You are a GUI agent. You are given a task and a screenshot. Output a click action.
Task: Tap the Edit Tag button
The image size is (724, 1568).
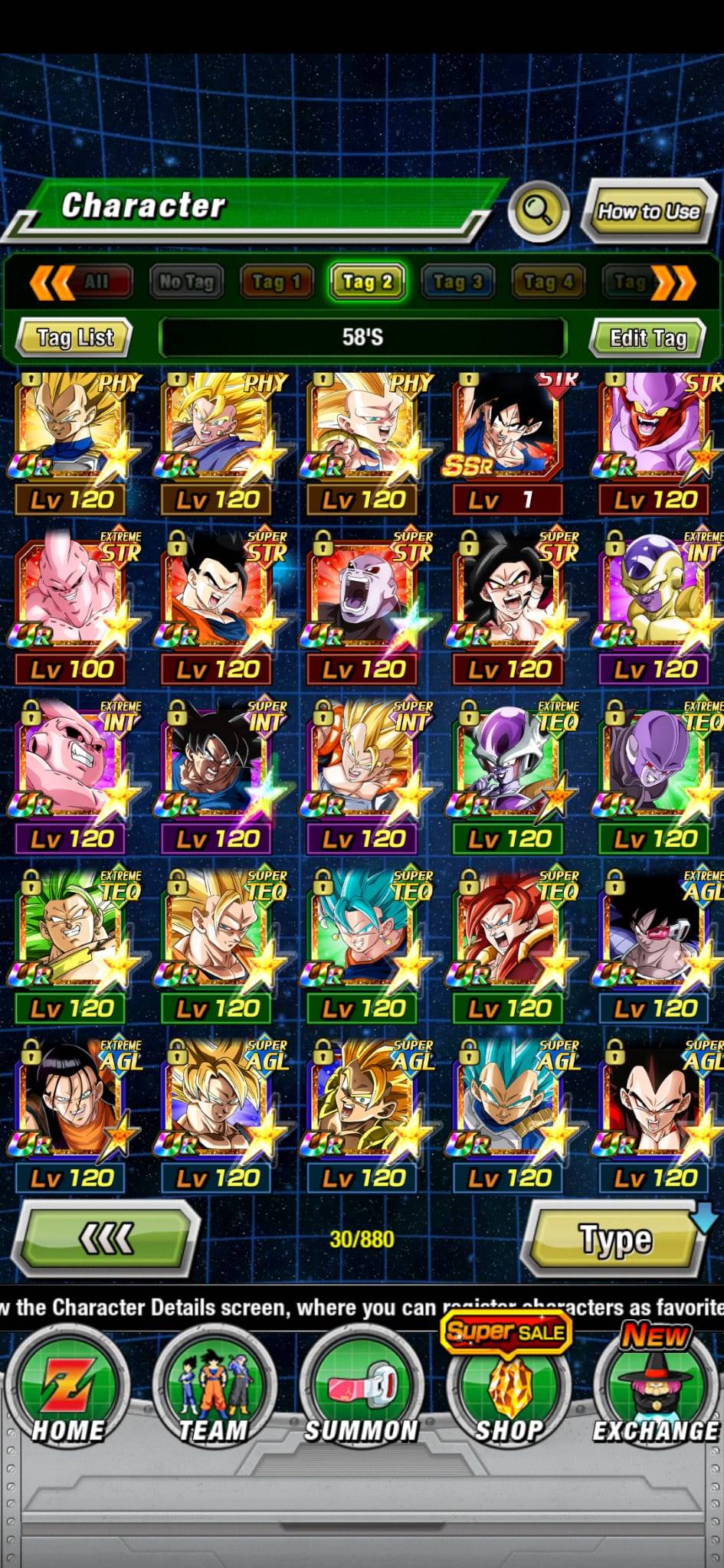coord(647,338)
